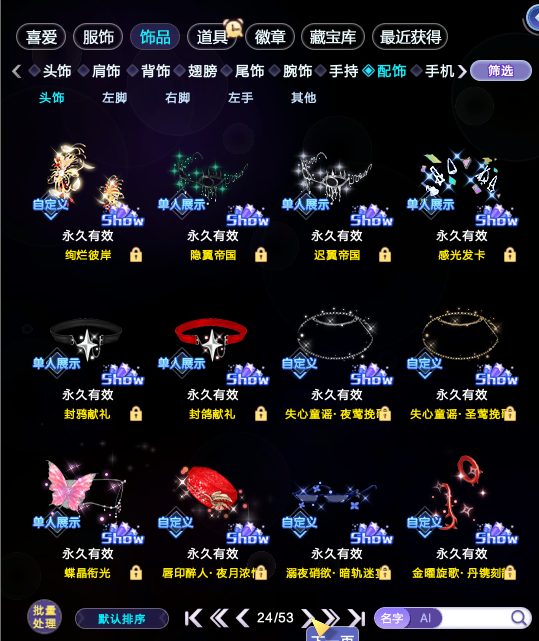Choose the 手机 category
The width and height of the screenshot is (539, 641).
coord(440,71)
